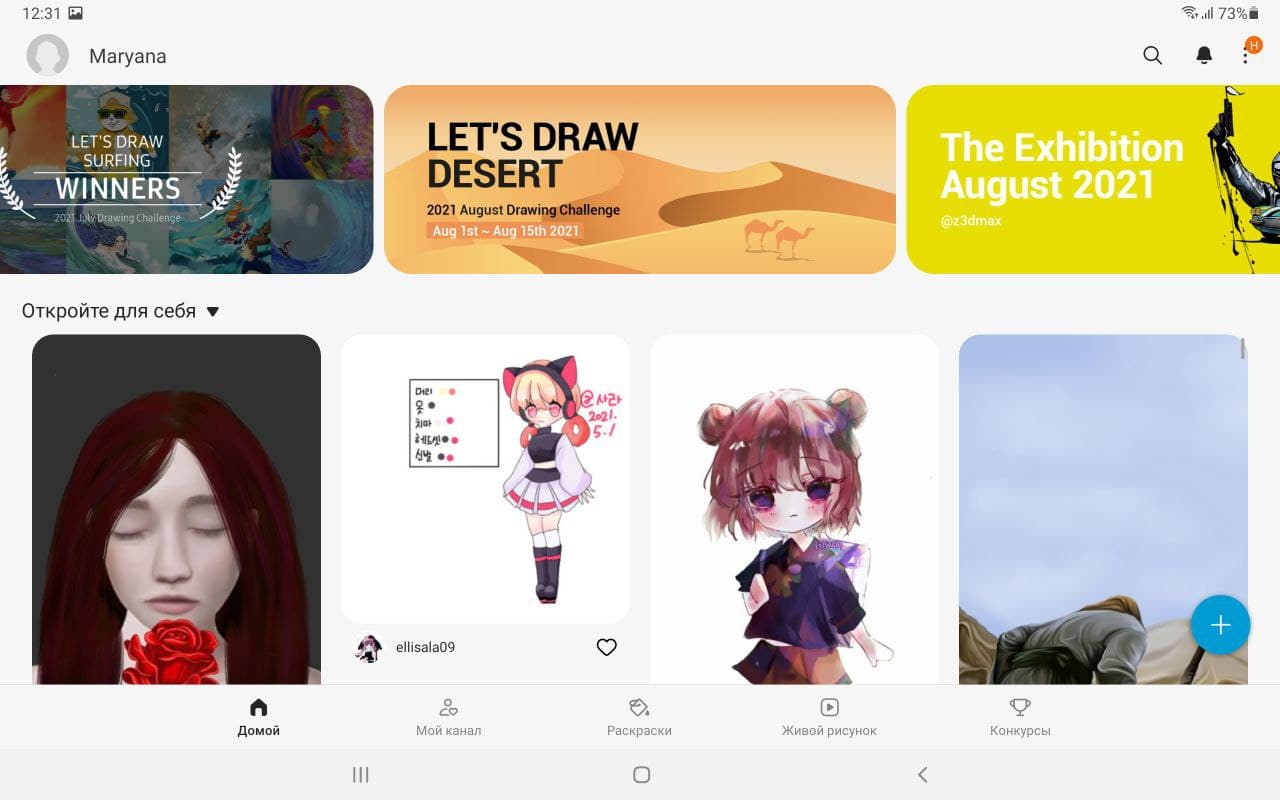Open Maryana's profile avatar
Viewport: 1280px width, 800px height.
pyautogui.click(x=47, y=56)
